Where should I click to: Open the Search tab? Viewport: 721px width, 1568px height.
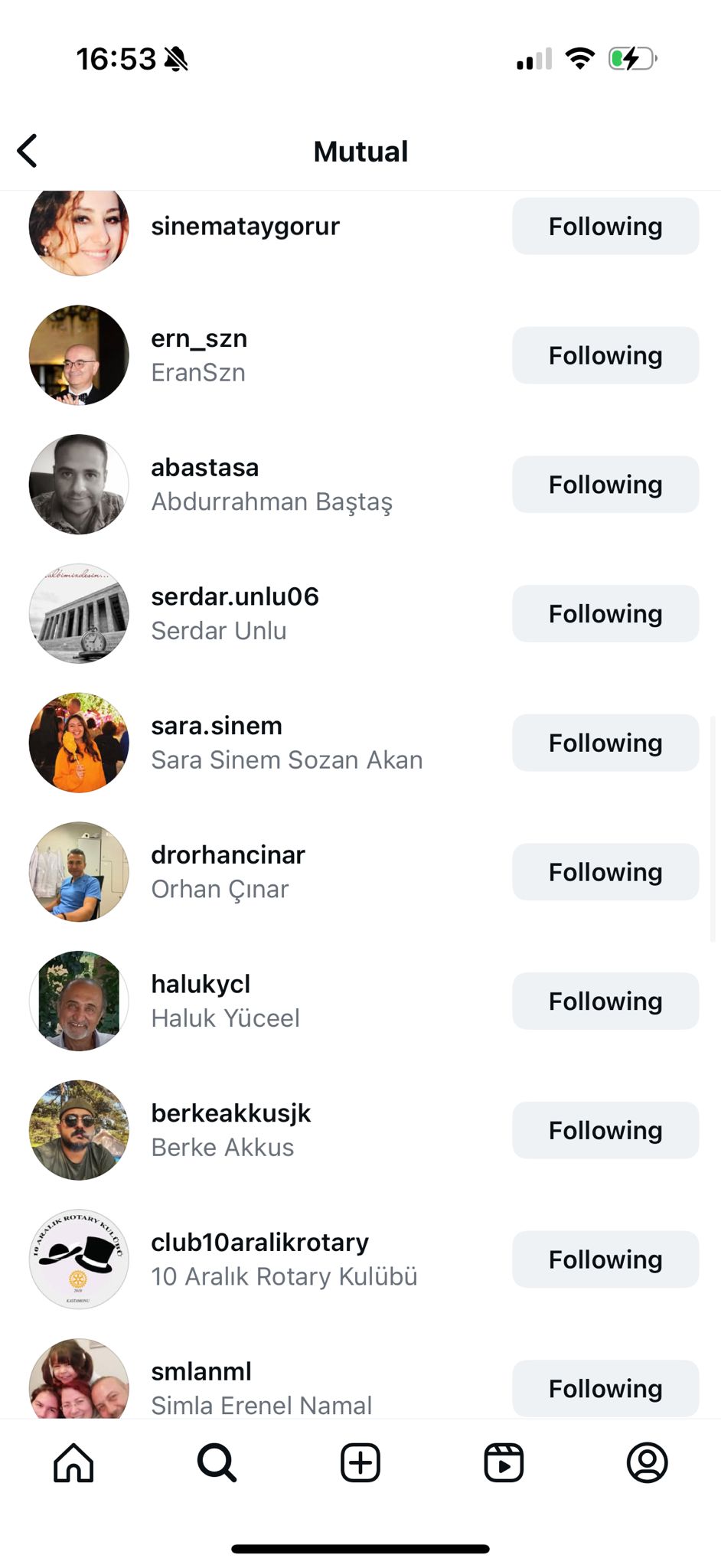pyautogui.click(x=217, y=1463)
